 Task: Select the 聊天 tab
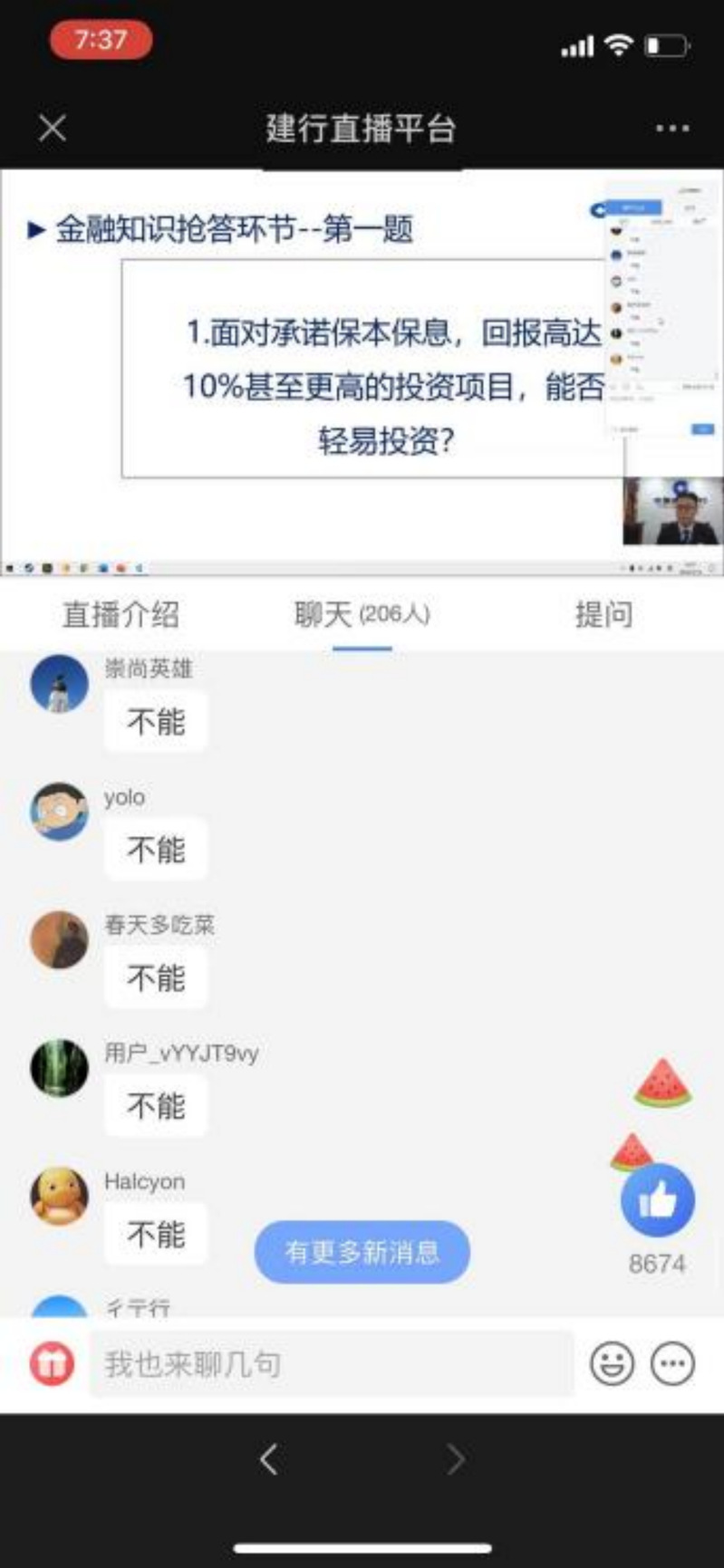[x=362, y=615]
